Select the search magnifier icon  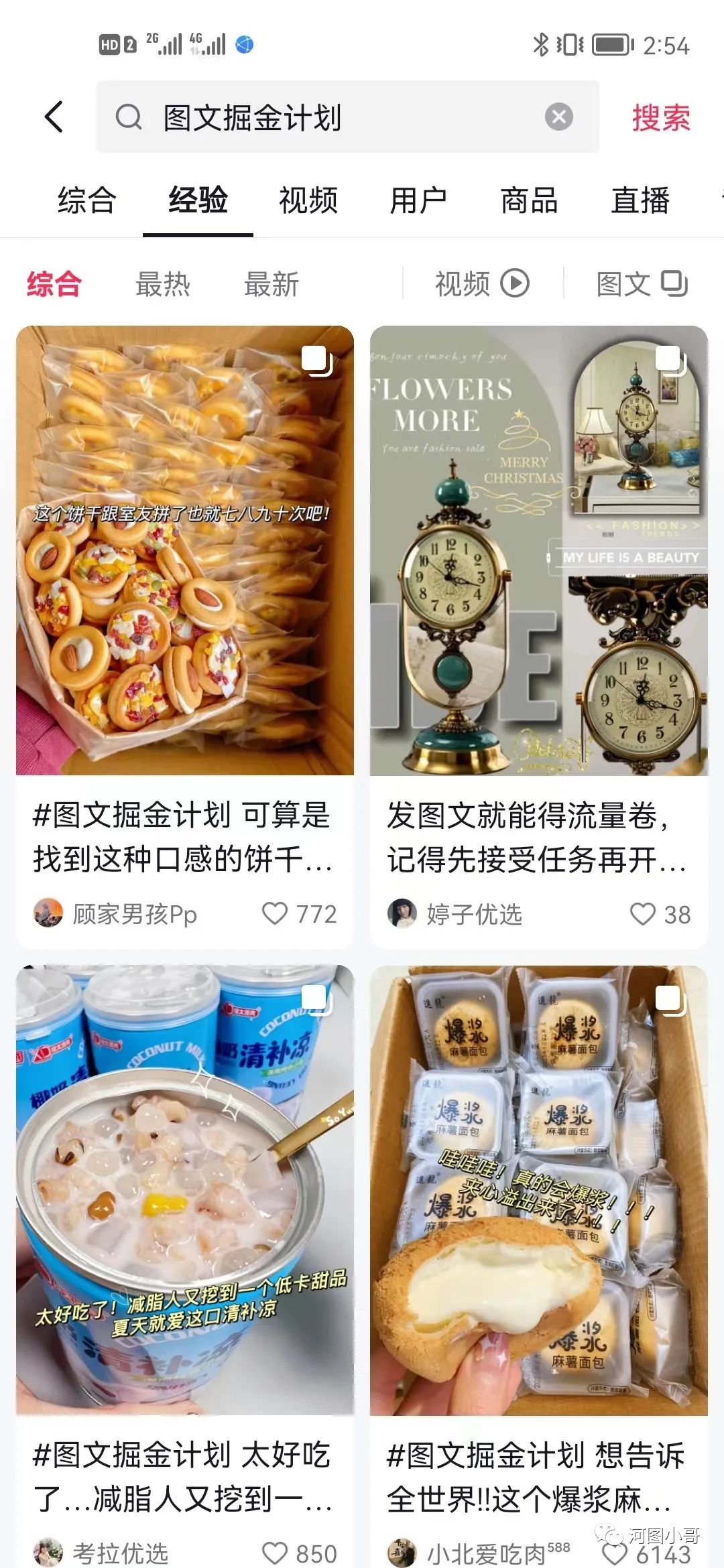(x=129, y=115)
